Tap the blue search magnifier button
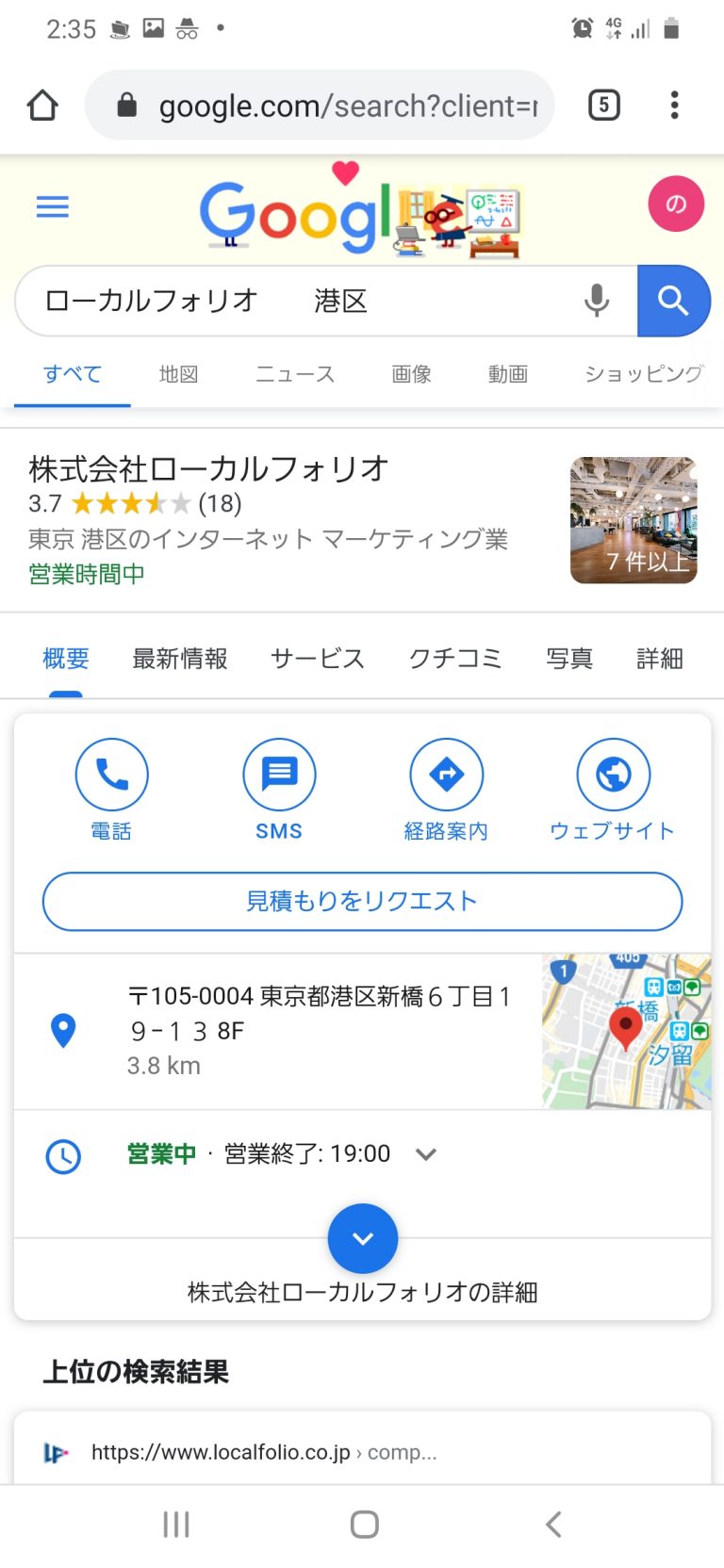 coord(673,301)
